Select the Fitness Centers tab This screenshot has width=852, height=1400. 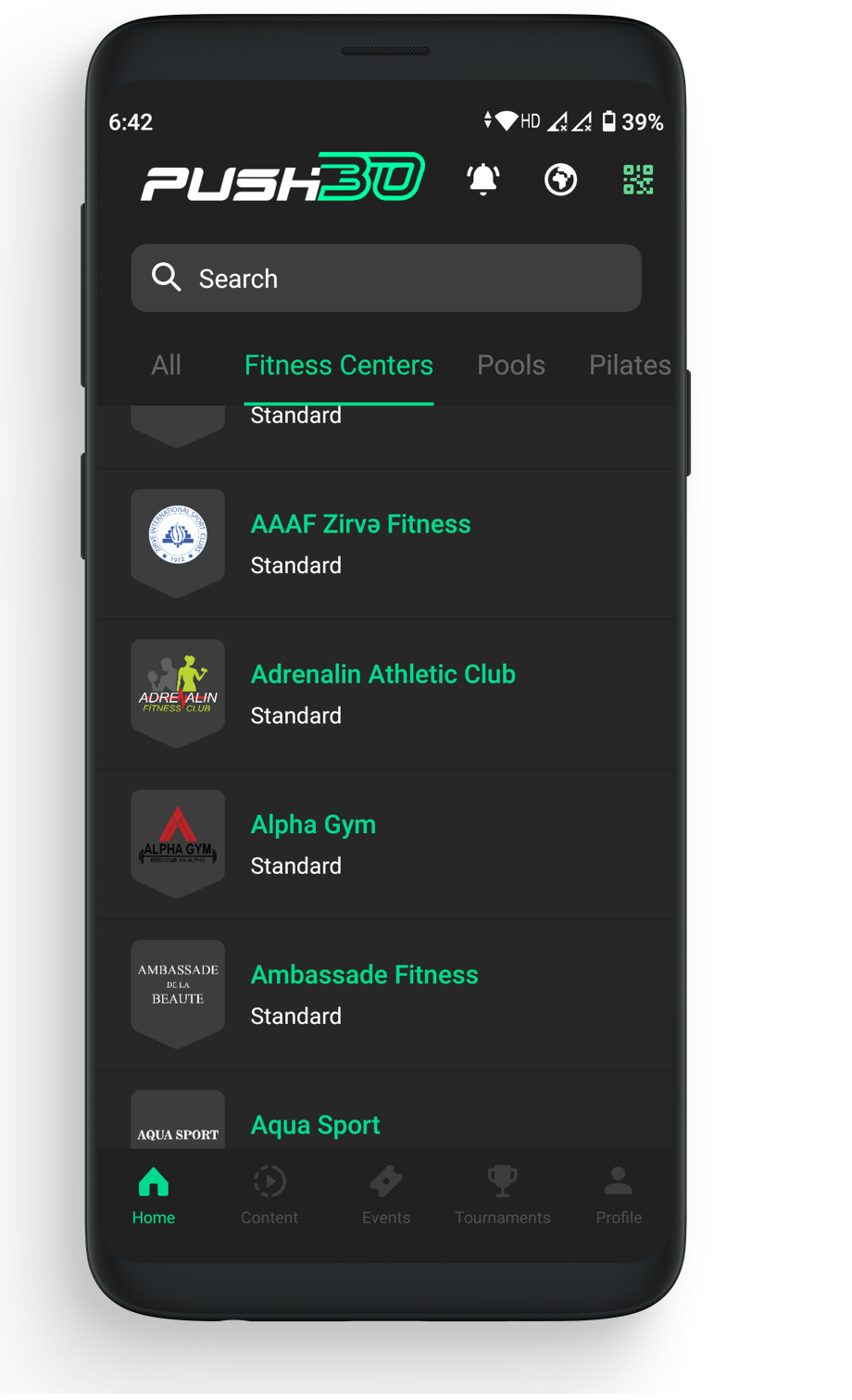pos(338,365)
